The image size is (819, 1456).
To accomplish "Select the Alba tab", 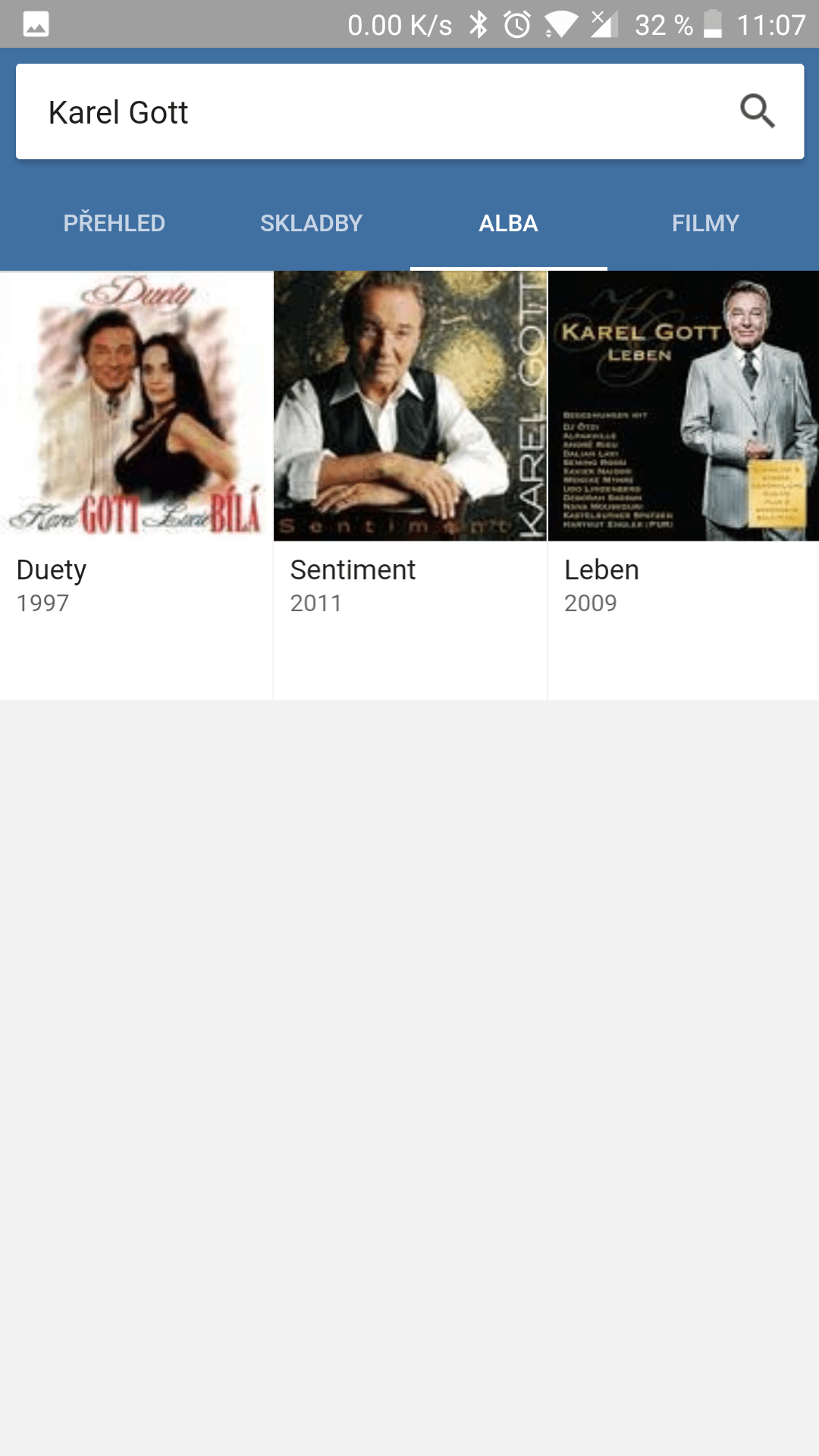I will coord(508,223).
